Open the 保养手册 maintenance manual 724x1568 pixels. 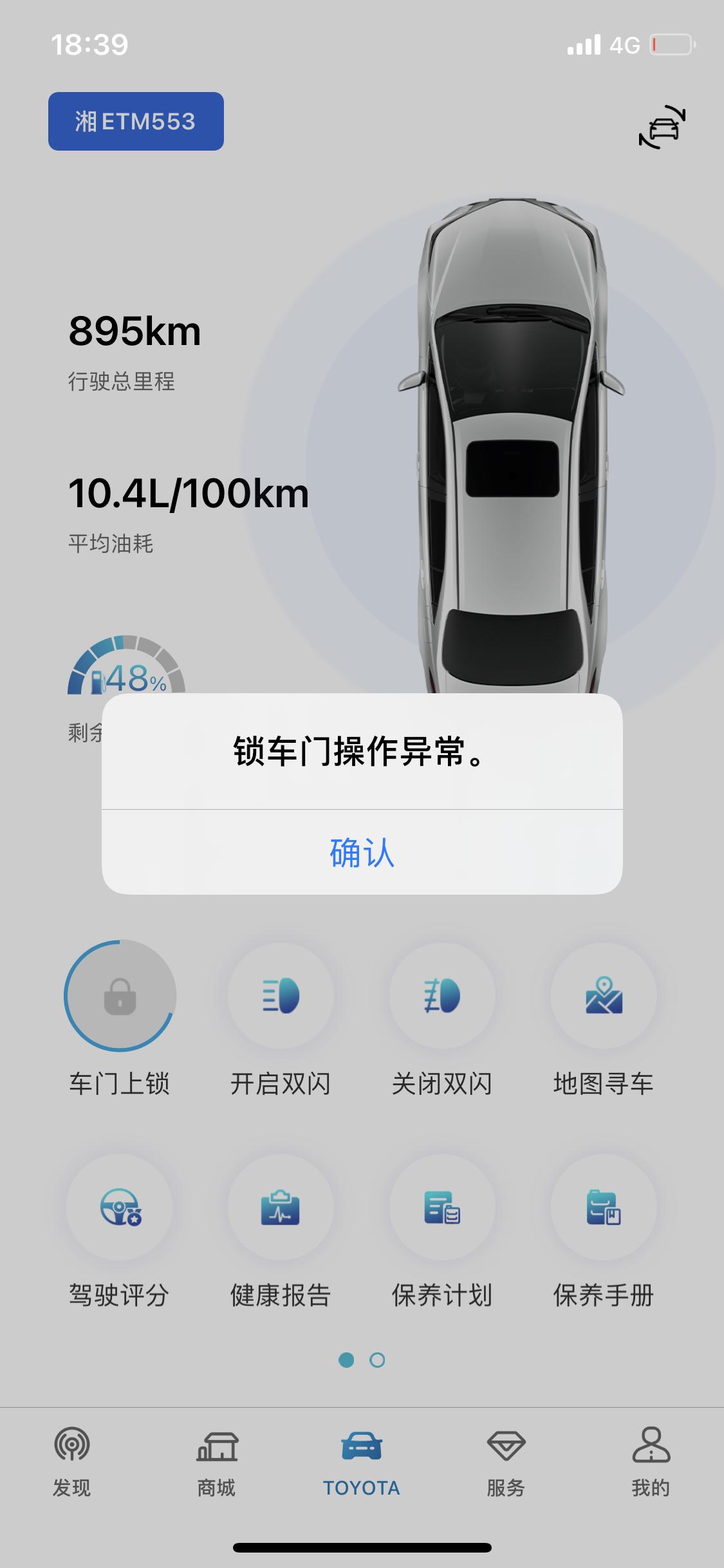(x=604, y=1208)
